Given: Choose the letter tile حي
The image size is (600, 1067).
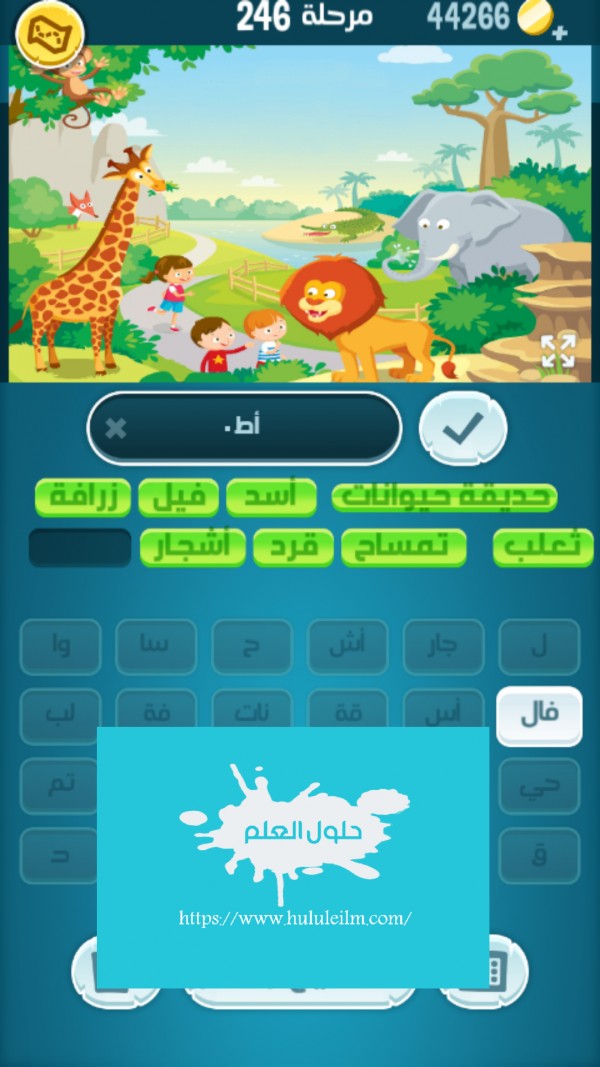Looking at the screenshot, I should tap(539, 786).
